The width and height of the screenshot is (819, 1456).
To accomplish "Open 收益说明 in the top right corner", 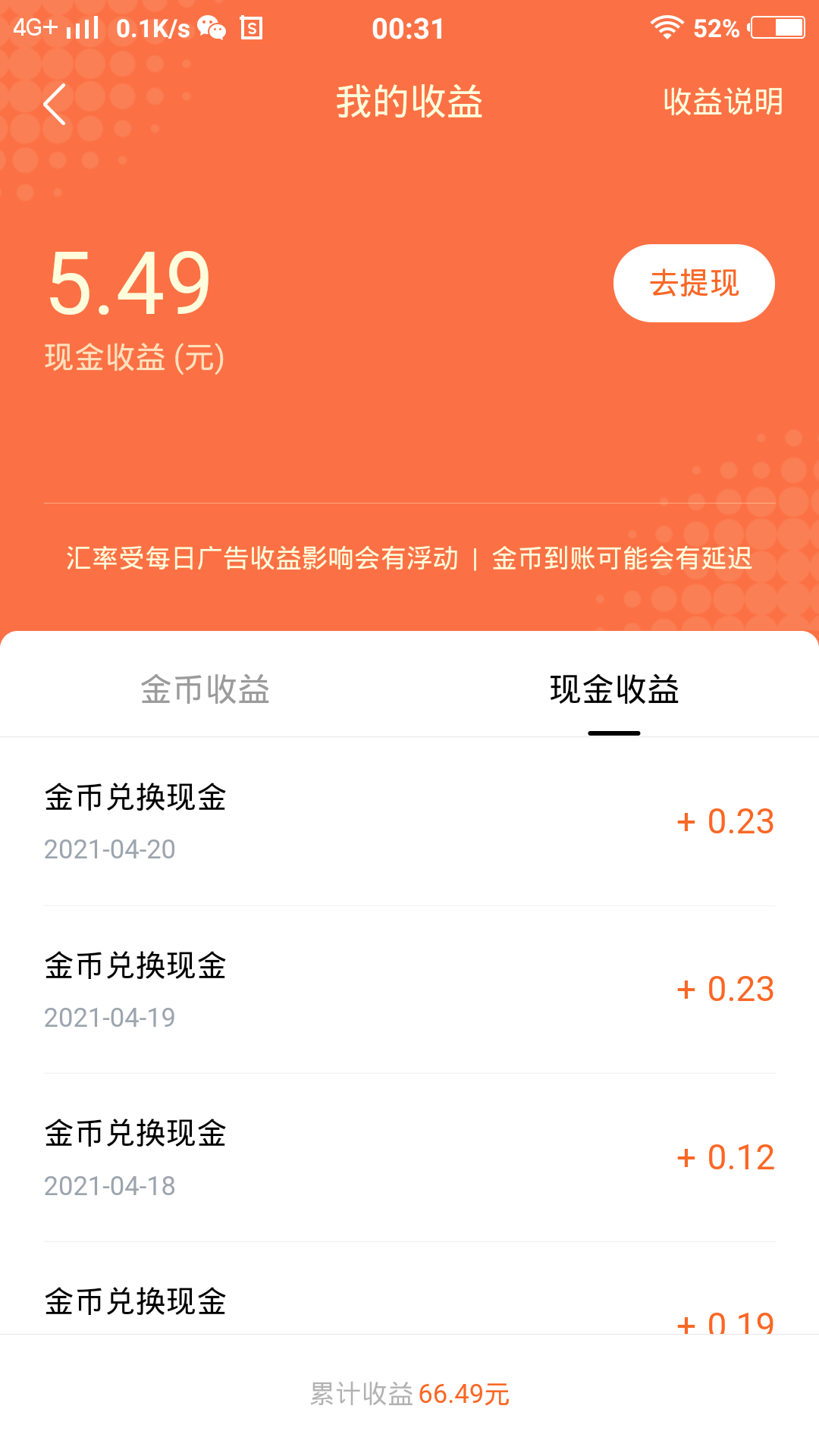I will (720, 104).
